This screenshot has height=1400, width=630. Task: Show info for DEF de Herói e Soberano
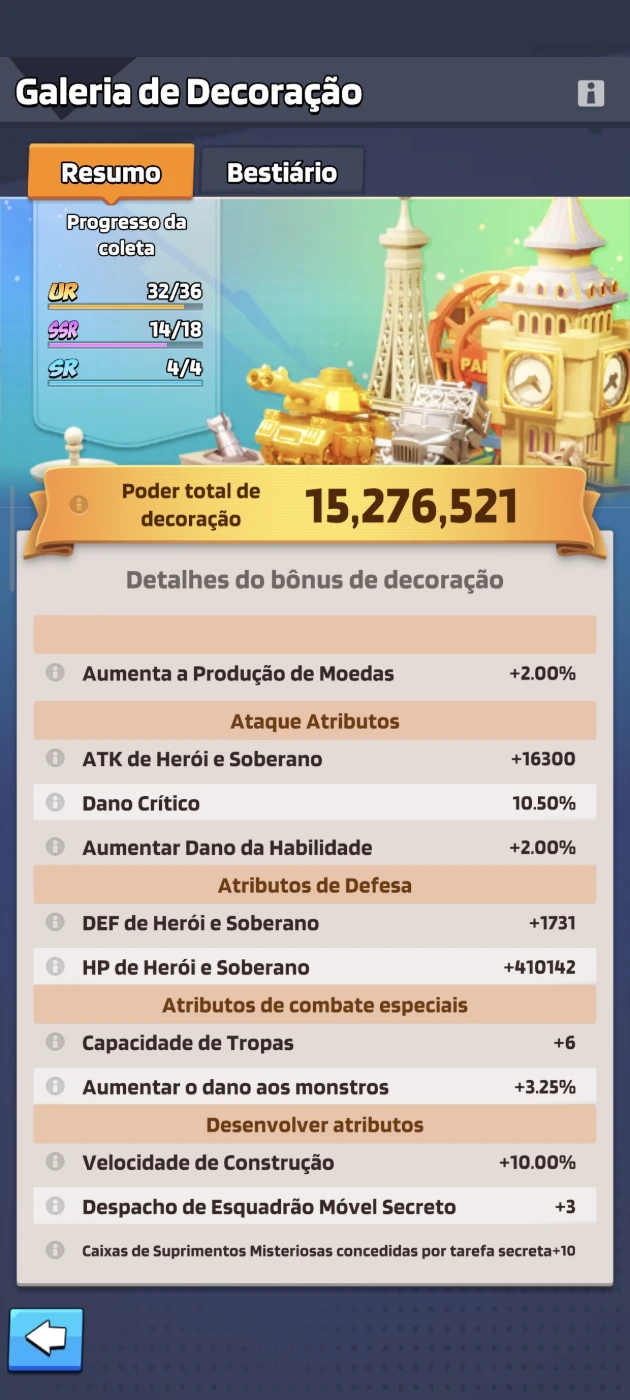55,922
